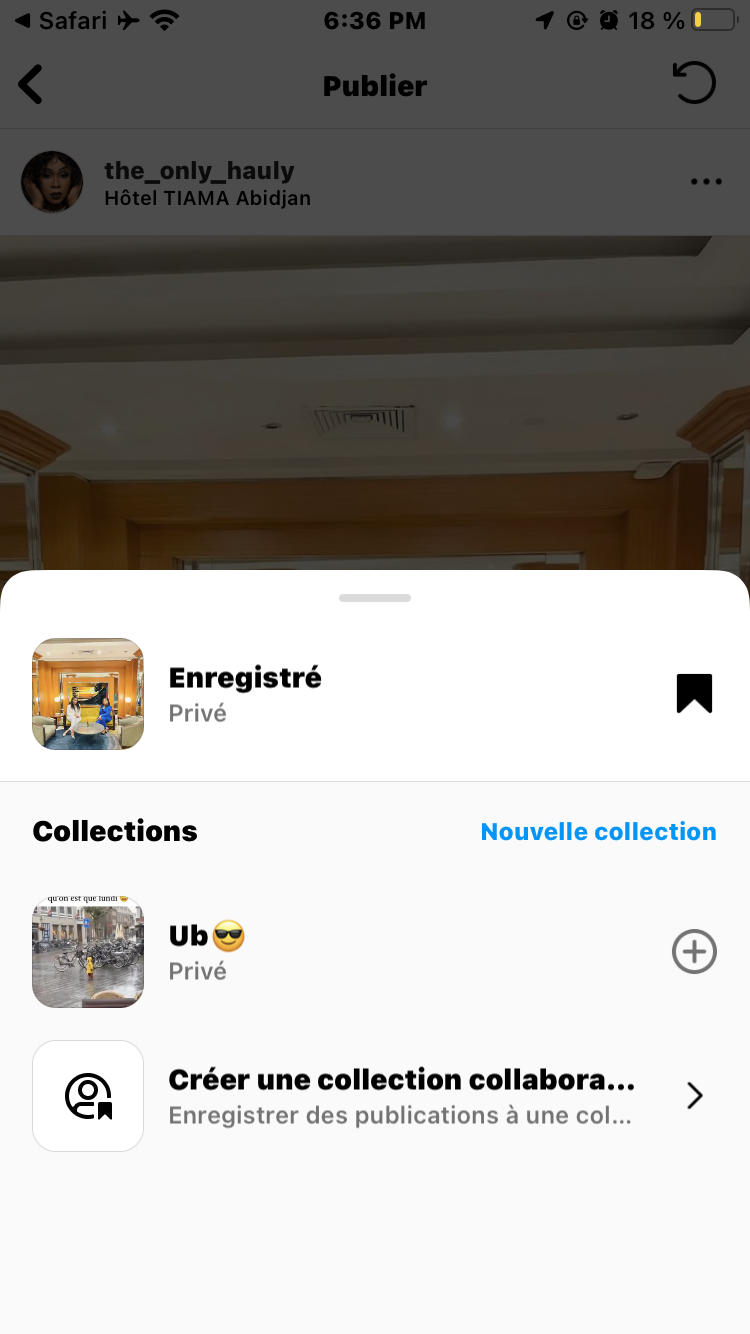Add the post to the Ub collection
750x1334 pixels.
[x=694, y=951]
